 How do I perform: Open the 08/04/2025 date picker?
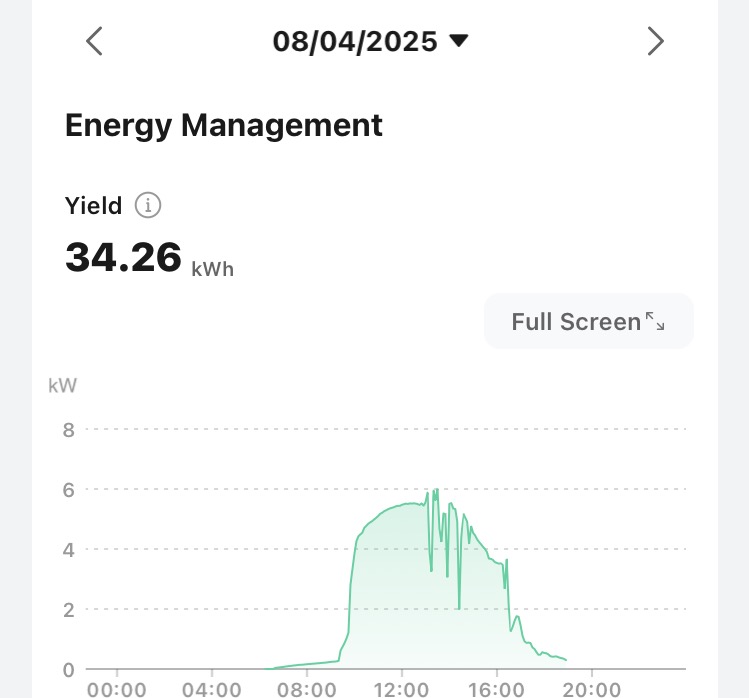point(371,41)
